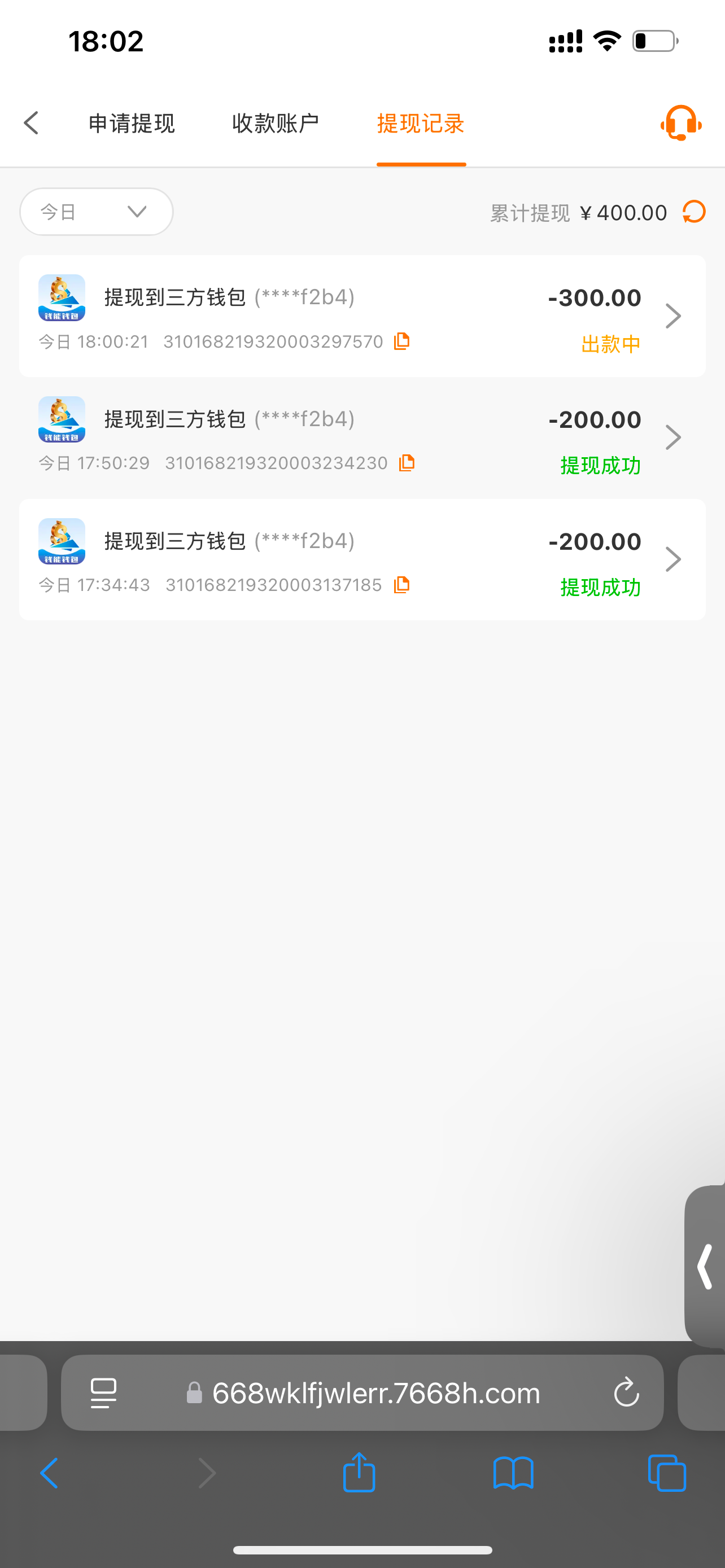Viewport: 725px width, 1568px height.
Task: Switch to the 收款账户 tab
Action: 275,124
